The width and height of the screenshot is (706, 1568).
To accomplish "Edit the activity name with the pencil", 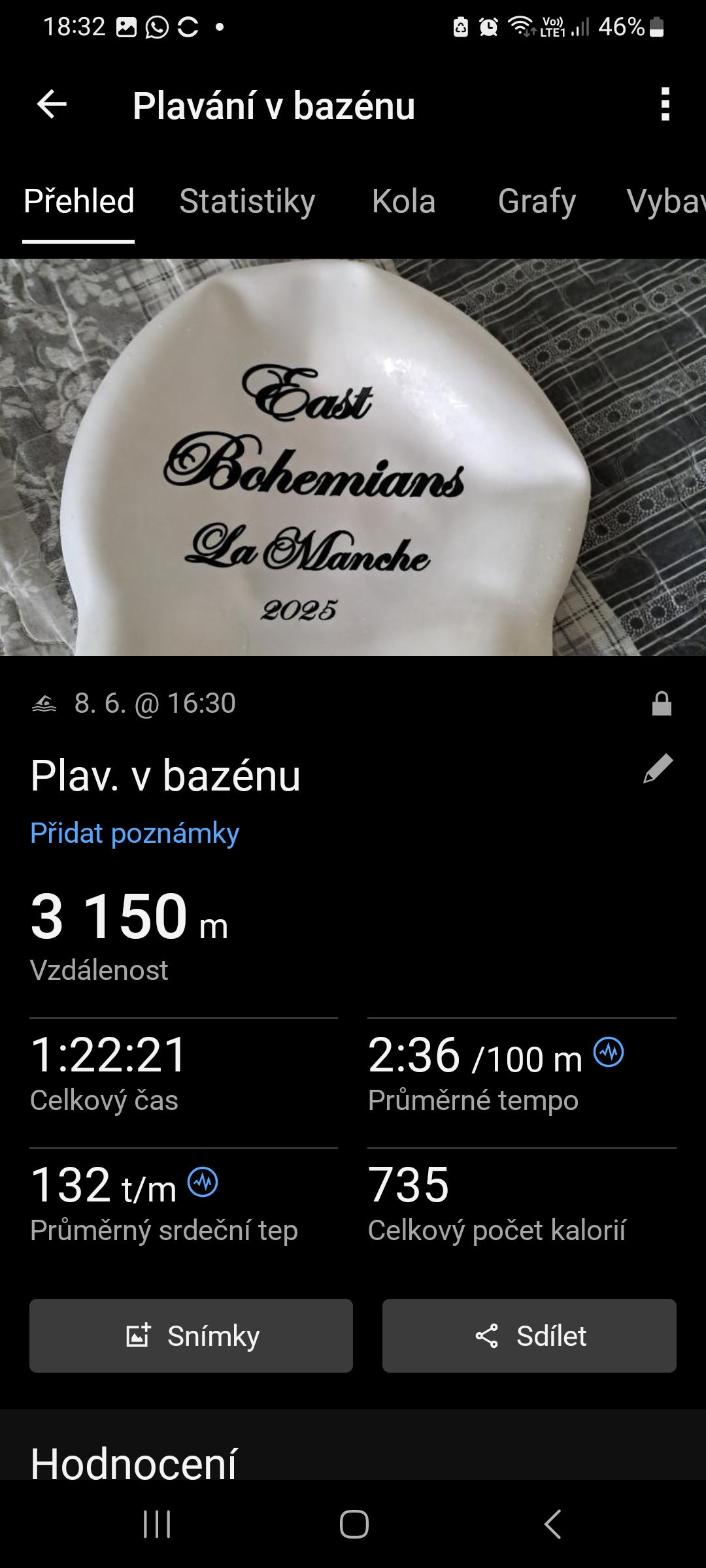I will click(658, 768).
